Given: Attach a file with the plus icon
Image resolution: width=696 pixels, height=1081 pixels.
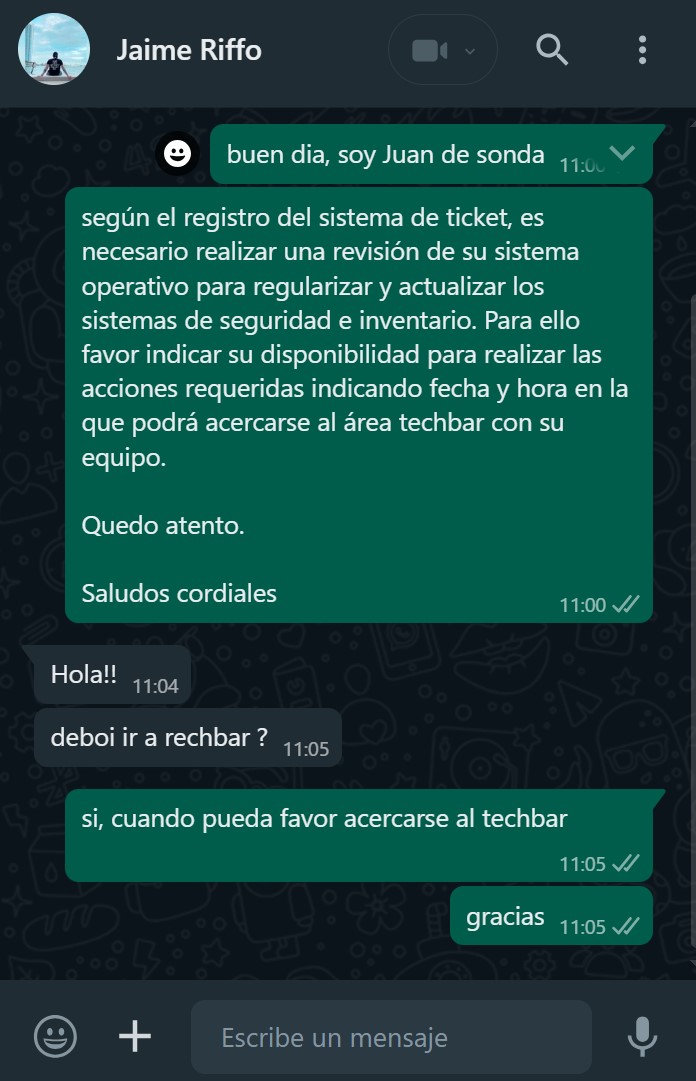Looking at the screenshot, I should click(x=135, y=1036).
